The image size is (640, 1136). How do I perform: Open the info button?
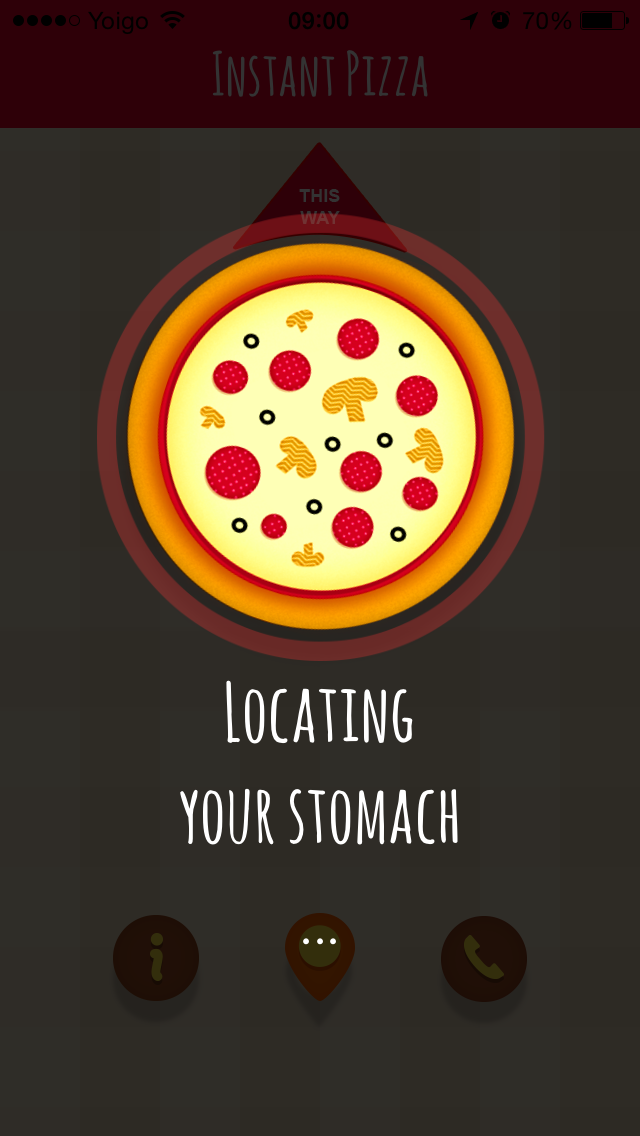coord(156,958)
